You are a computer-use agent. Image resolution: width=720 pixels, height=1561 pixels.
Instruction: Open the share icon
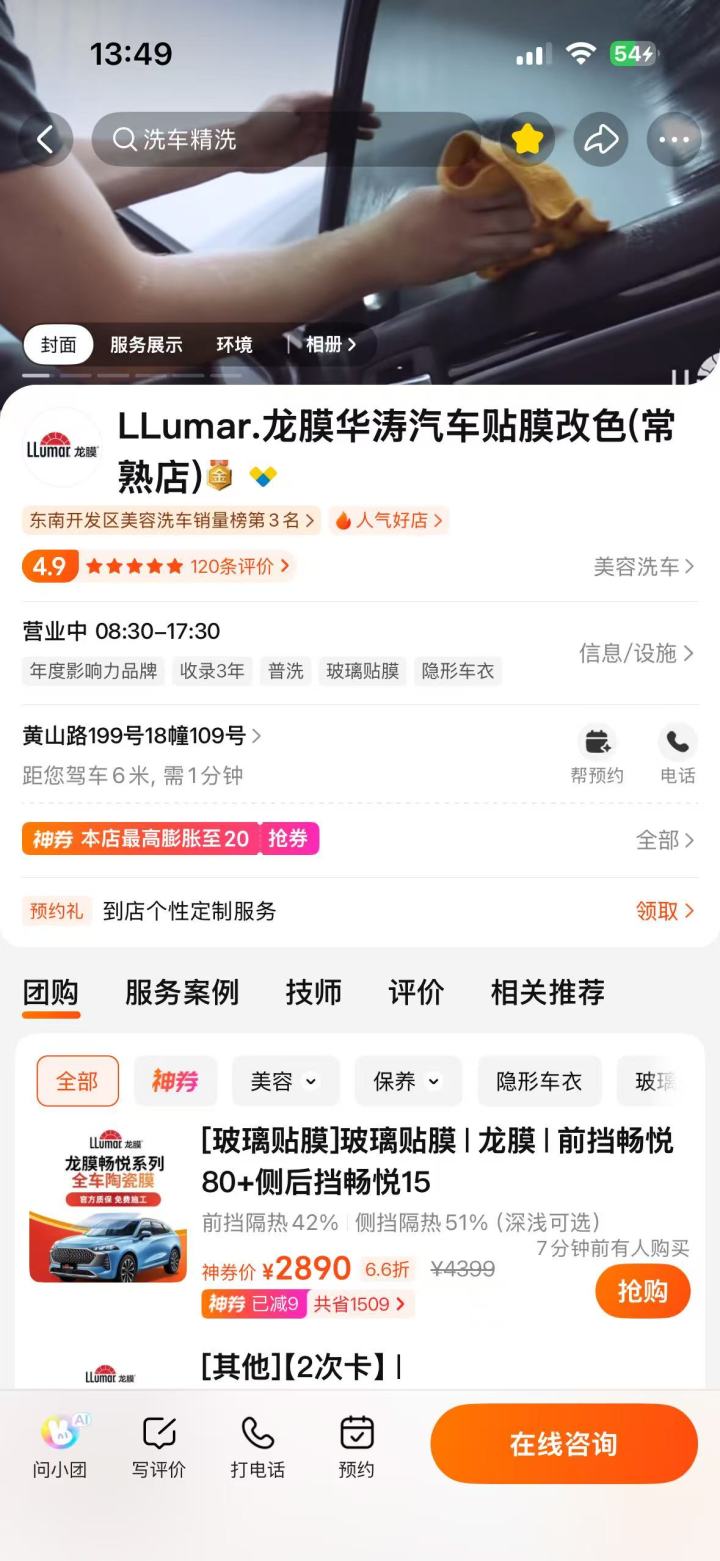pos(601,139)
